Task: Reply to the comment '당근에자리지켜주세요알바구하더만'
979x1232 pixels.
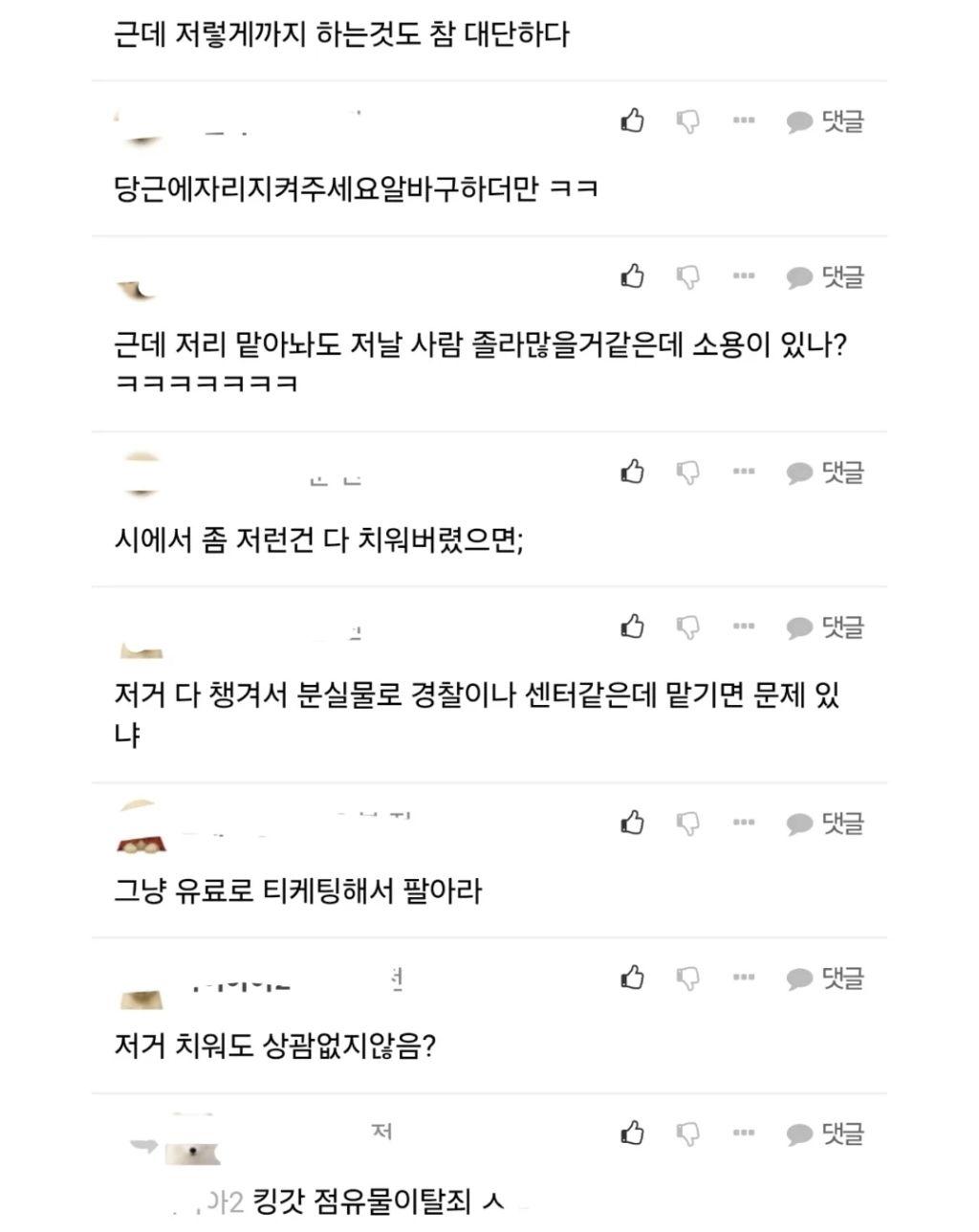Action: click(825, 121)
